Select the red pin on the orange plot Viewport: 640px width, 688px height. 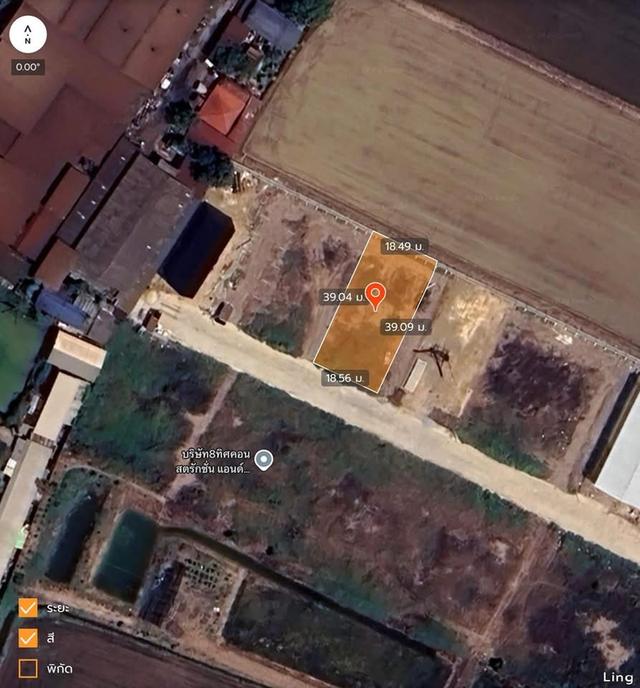[375, 295]
